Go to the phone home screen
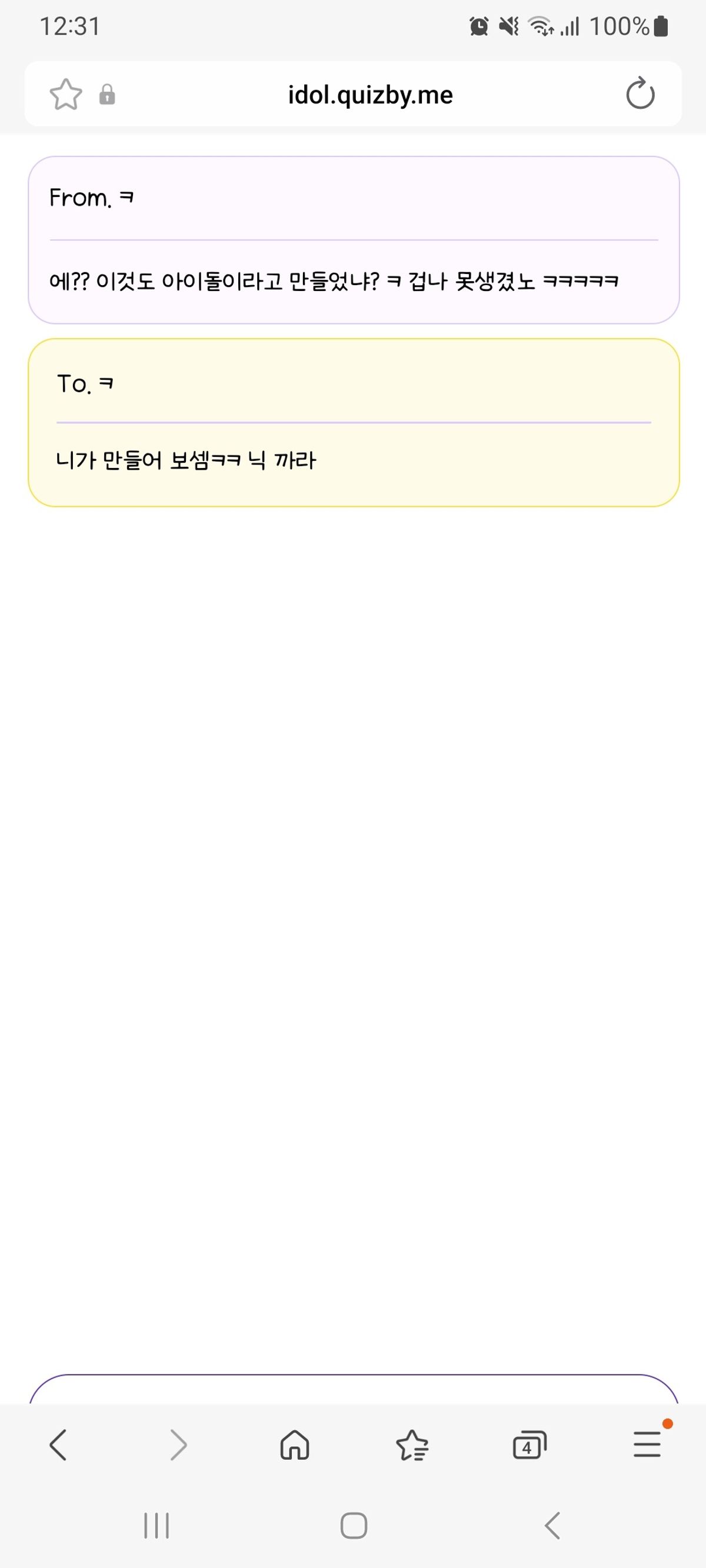706x1568 pixels. [x=354, y=1526]
